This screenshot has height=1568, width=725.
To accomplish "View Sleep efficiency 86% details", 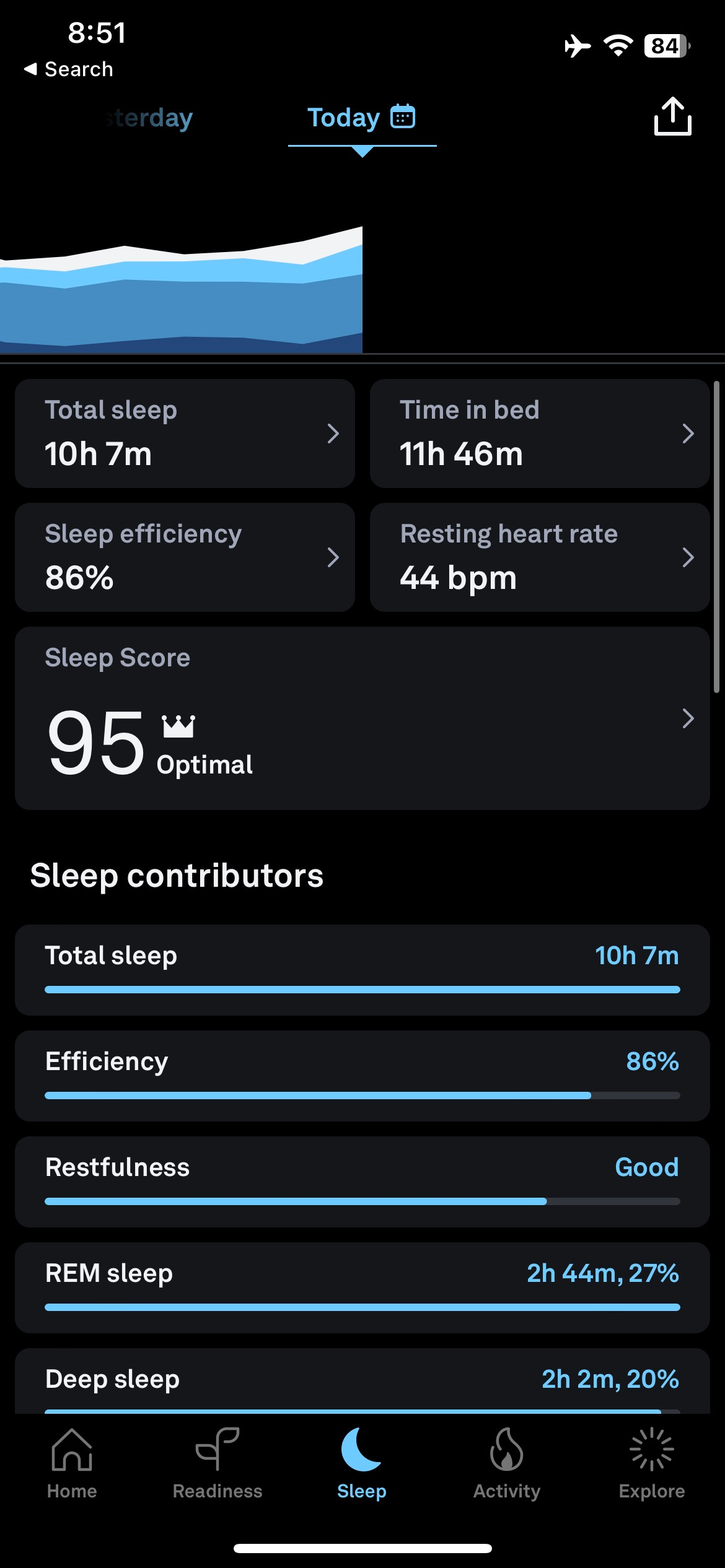I will (x=185, y=557).
